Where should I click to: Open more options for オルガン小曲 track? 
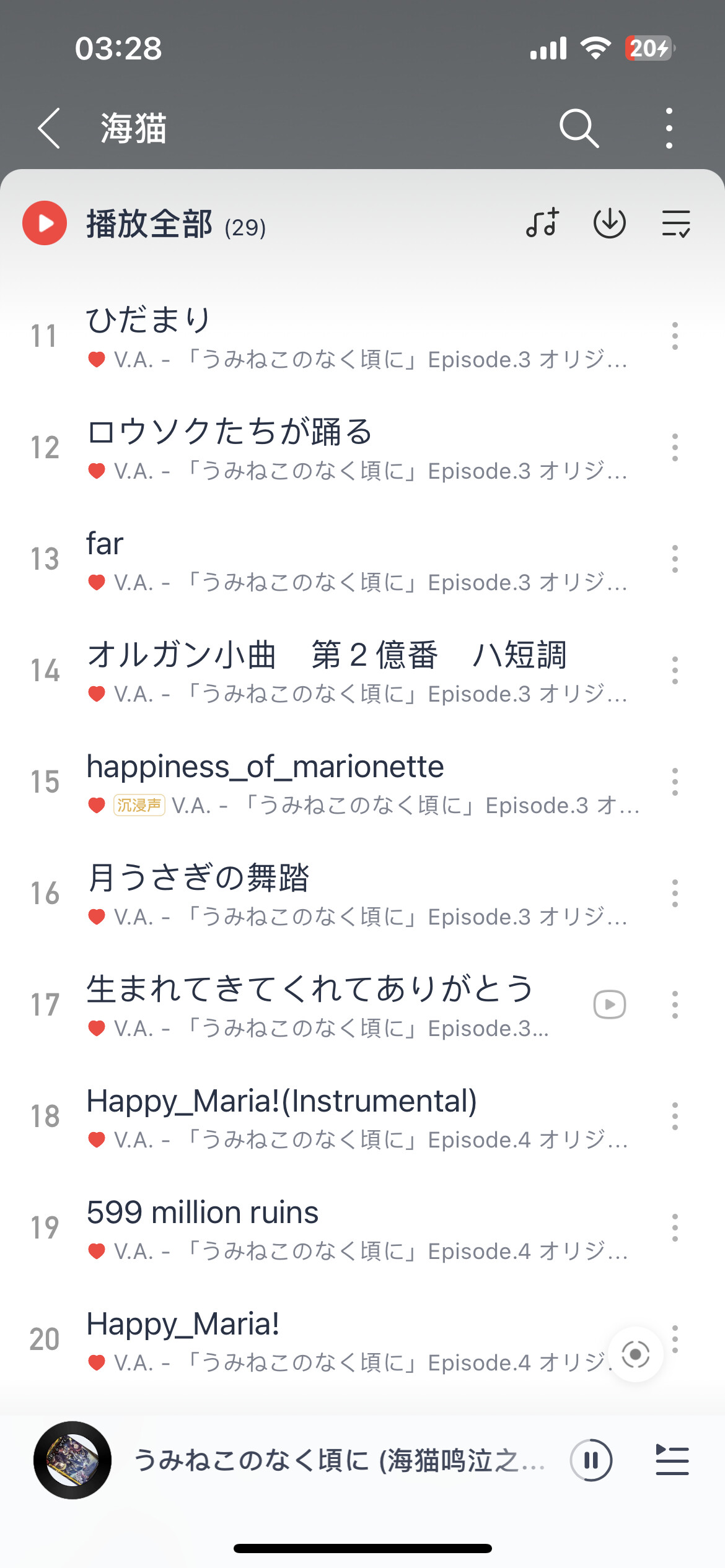click(x=675, y=671)
